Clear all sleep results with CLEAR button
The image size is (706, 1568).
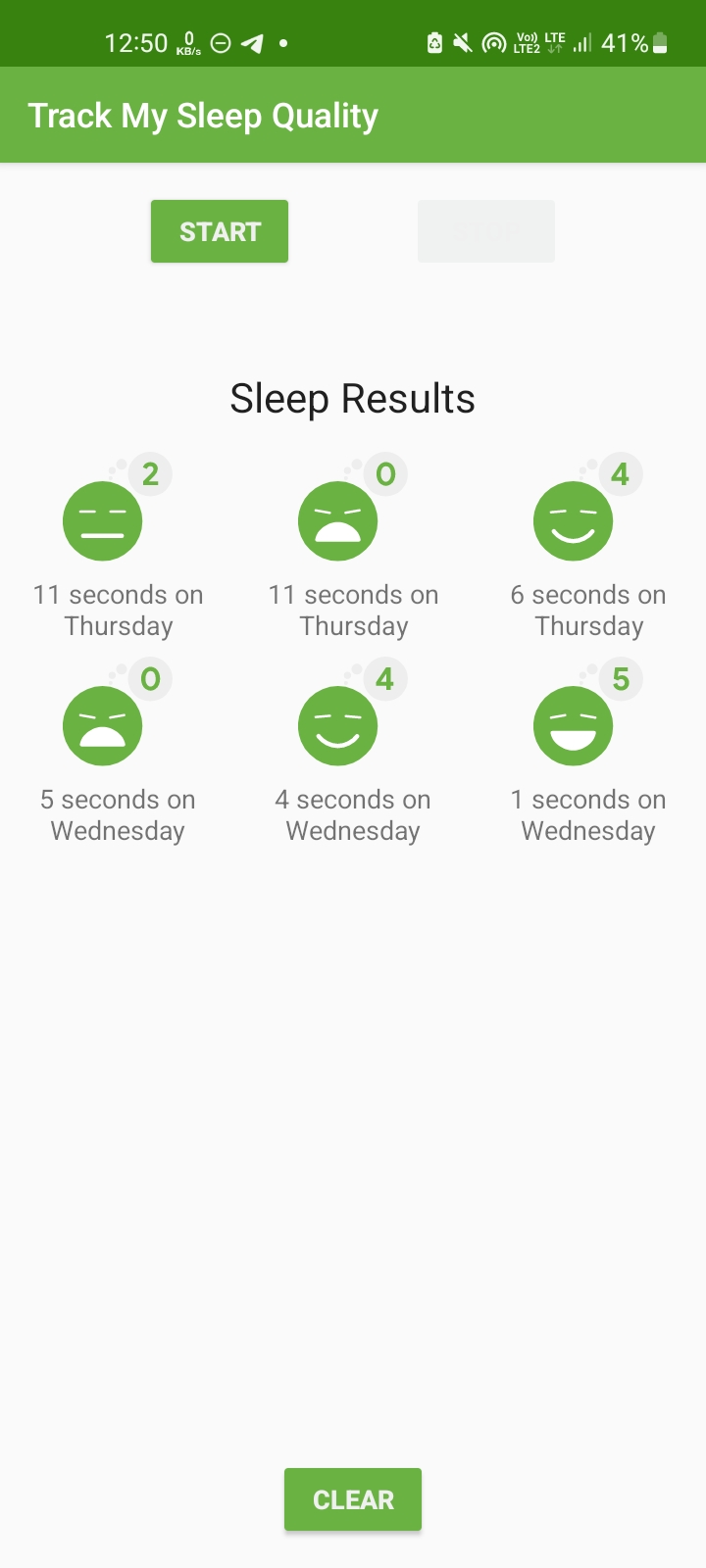[x=352, y=1499]
